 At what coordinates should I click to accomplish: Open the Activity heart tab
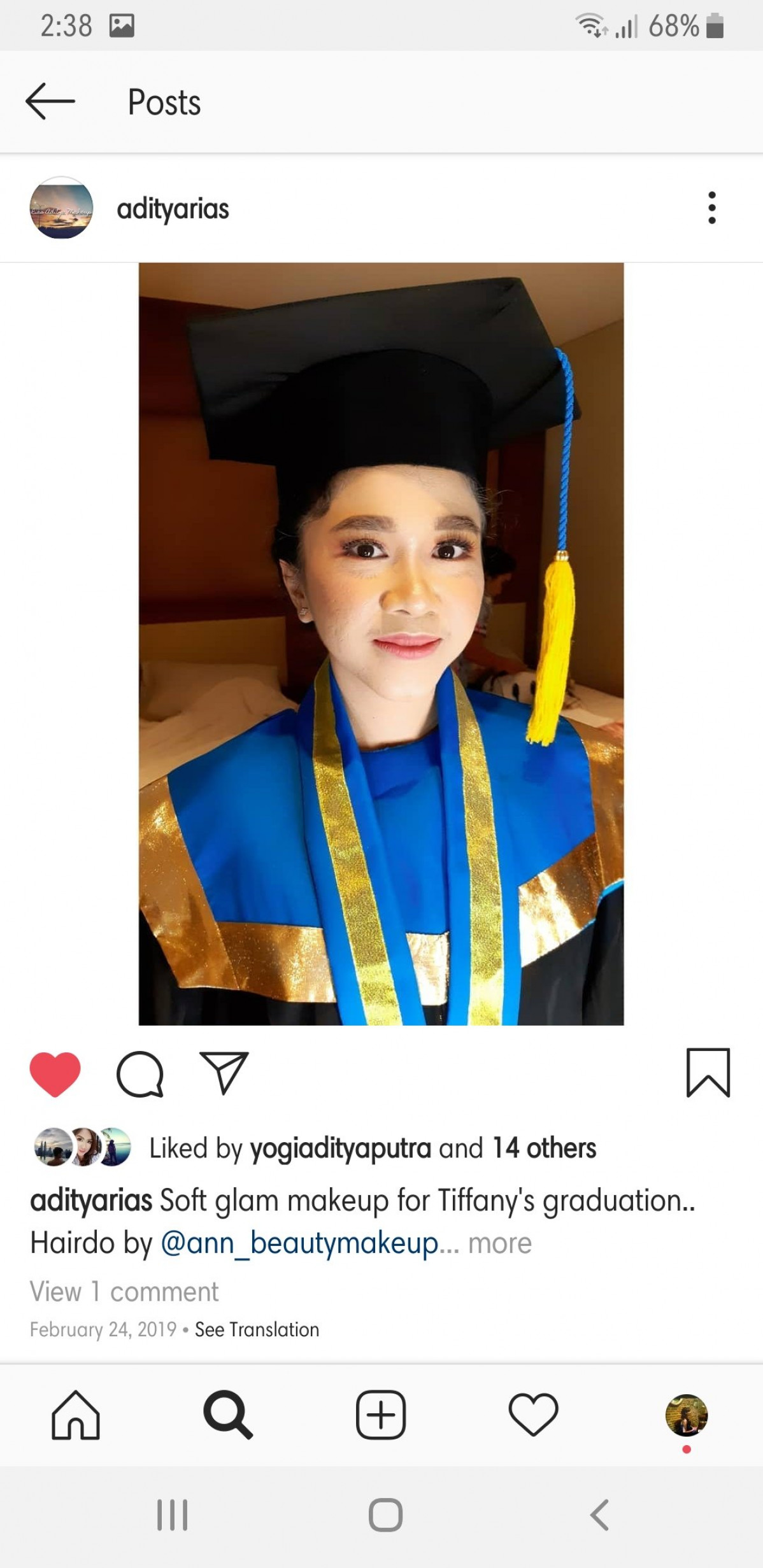click(x=533, y=1415)
